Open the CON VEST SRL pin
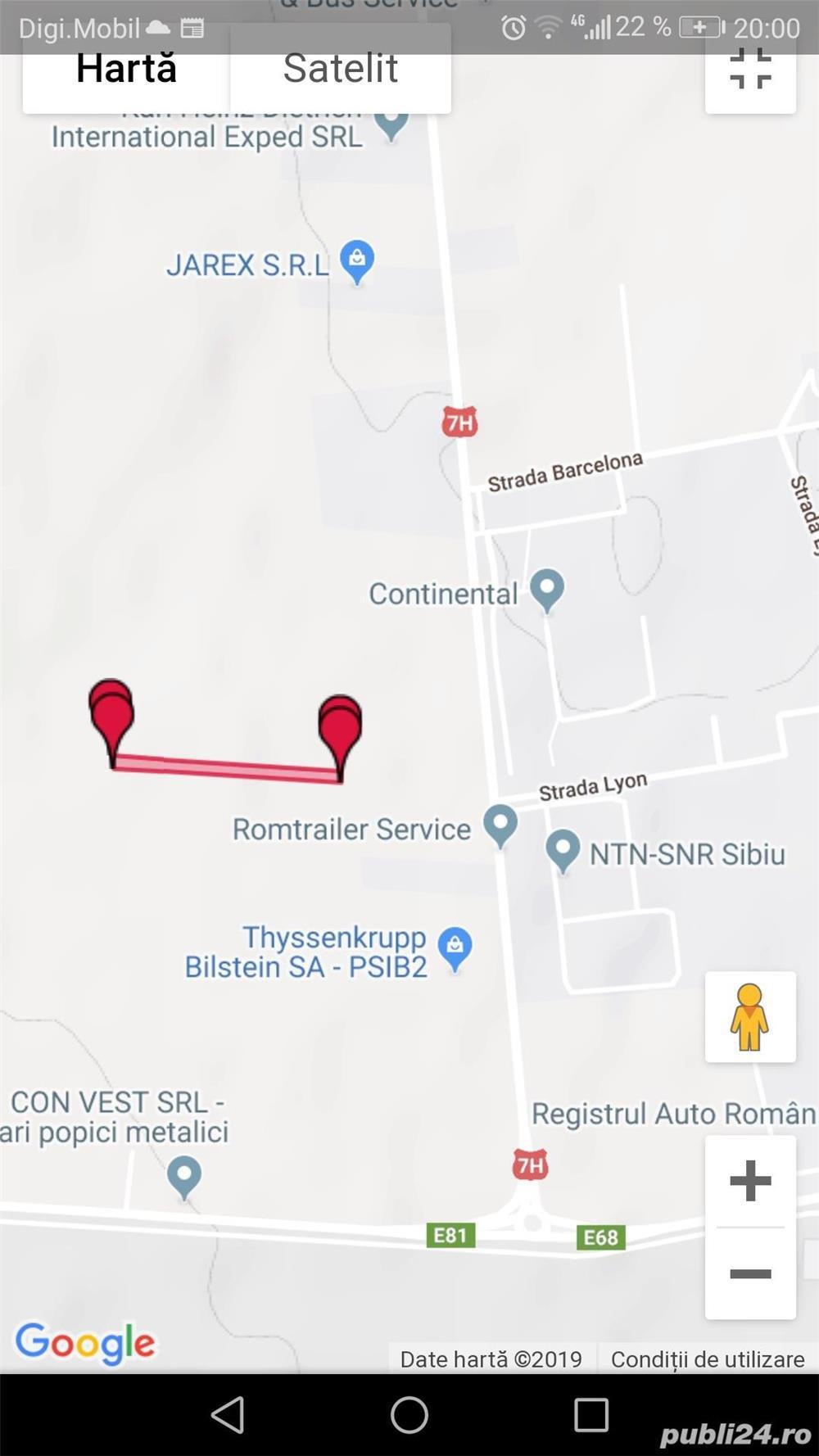The image size is (819, 1456). (x=184, y=1175)
